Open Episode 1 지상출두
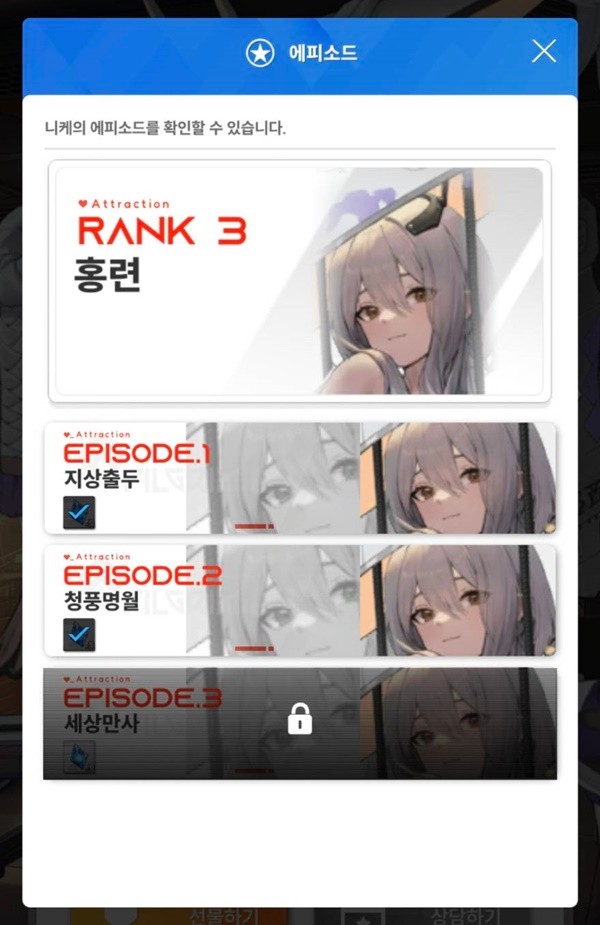Image resolution: width=600 pixels, height=925 pixels. pos(300,478)
